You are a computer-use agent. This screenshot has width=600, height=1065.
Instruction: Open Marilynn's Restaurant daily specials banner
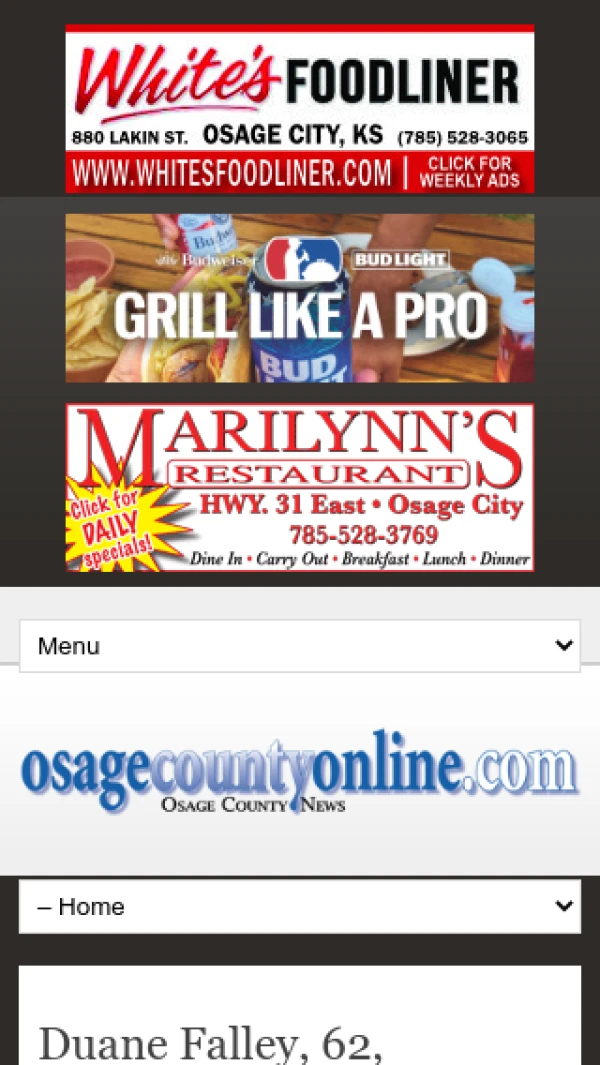coord(299,487)
